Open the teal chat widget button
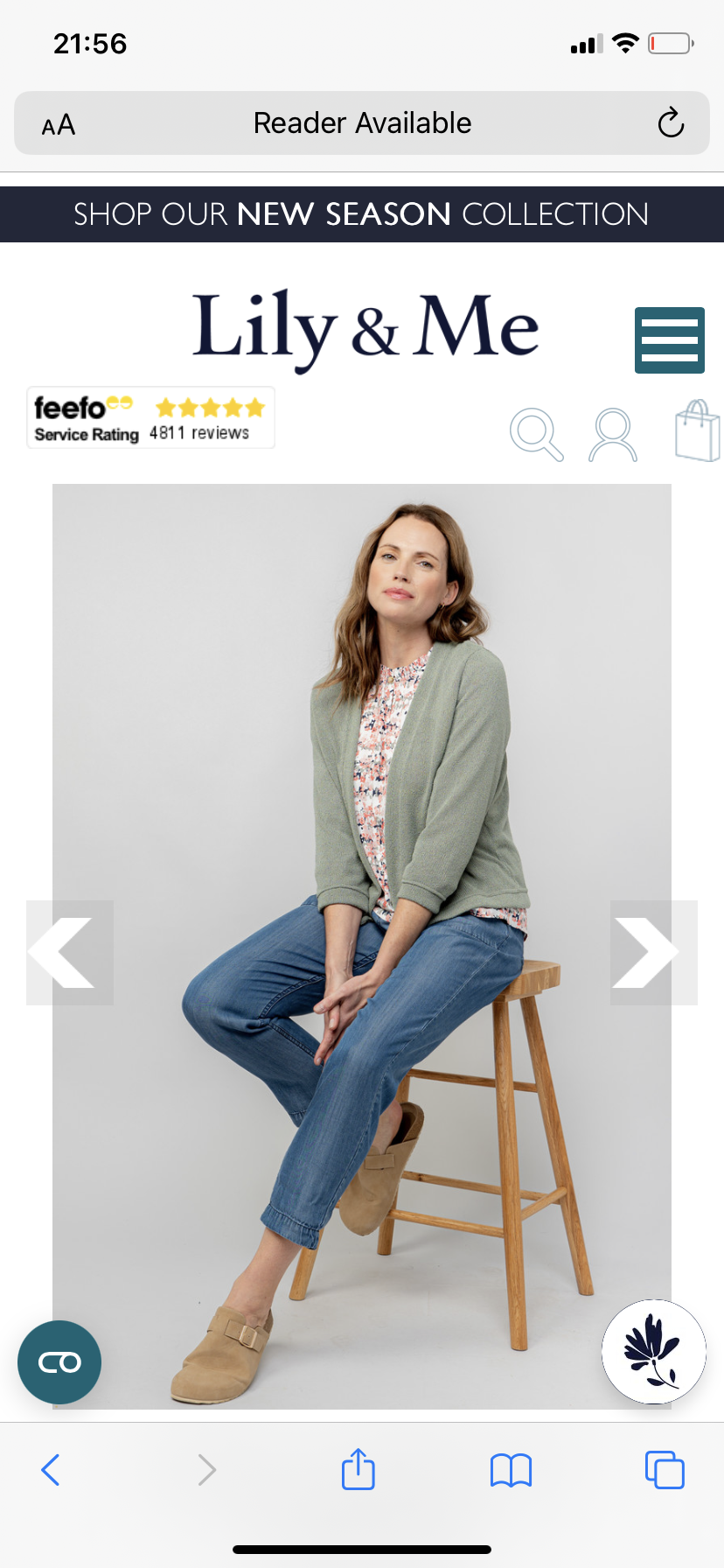Image resolution: width=724 pixels, height=1568 pixels. tap(59, 1362)
